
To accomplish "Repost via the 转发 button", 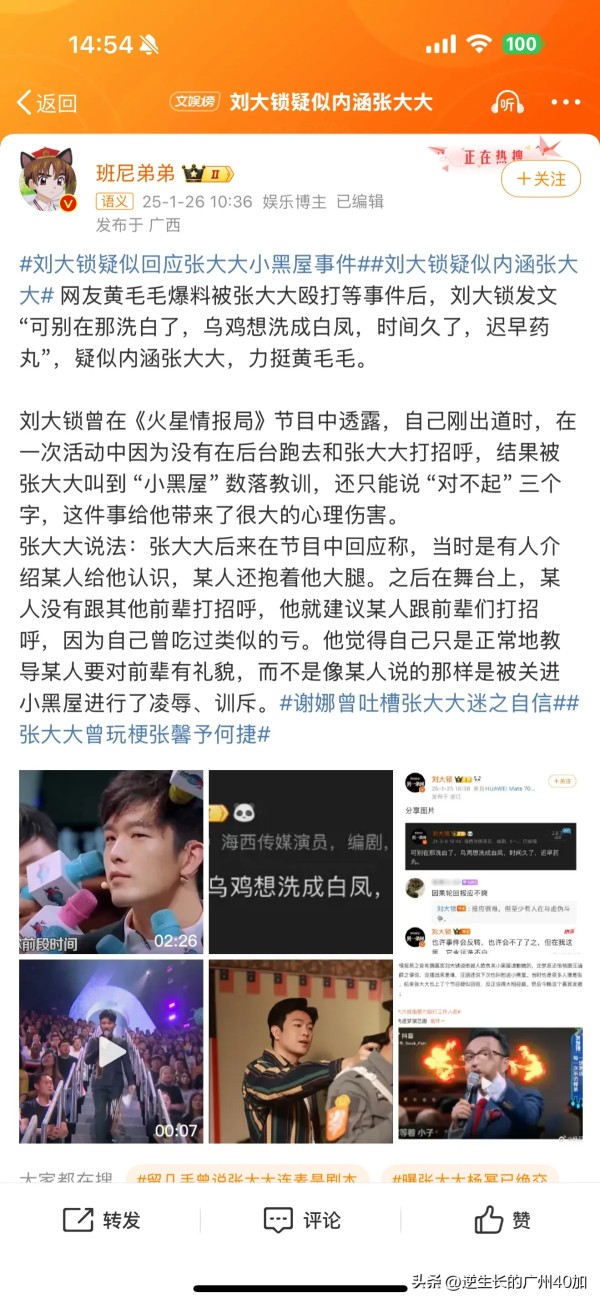I will tap(101, 1220).
